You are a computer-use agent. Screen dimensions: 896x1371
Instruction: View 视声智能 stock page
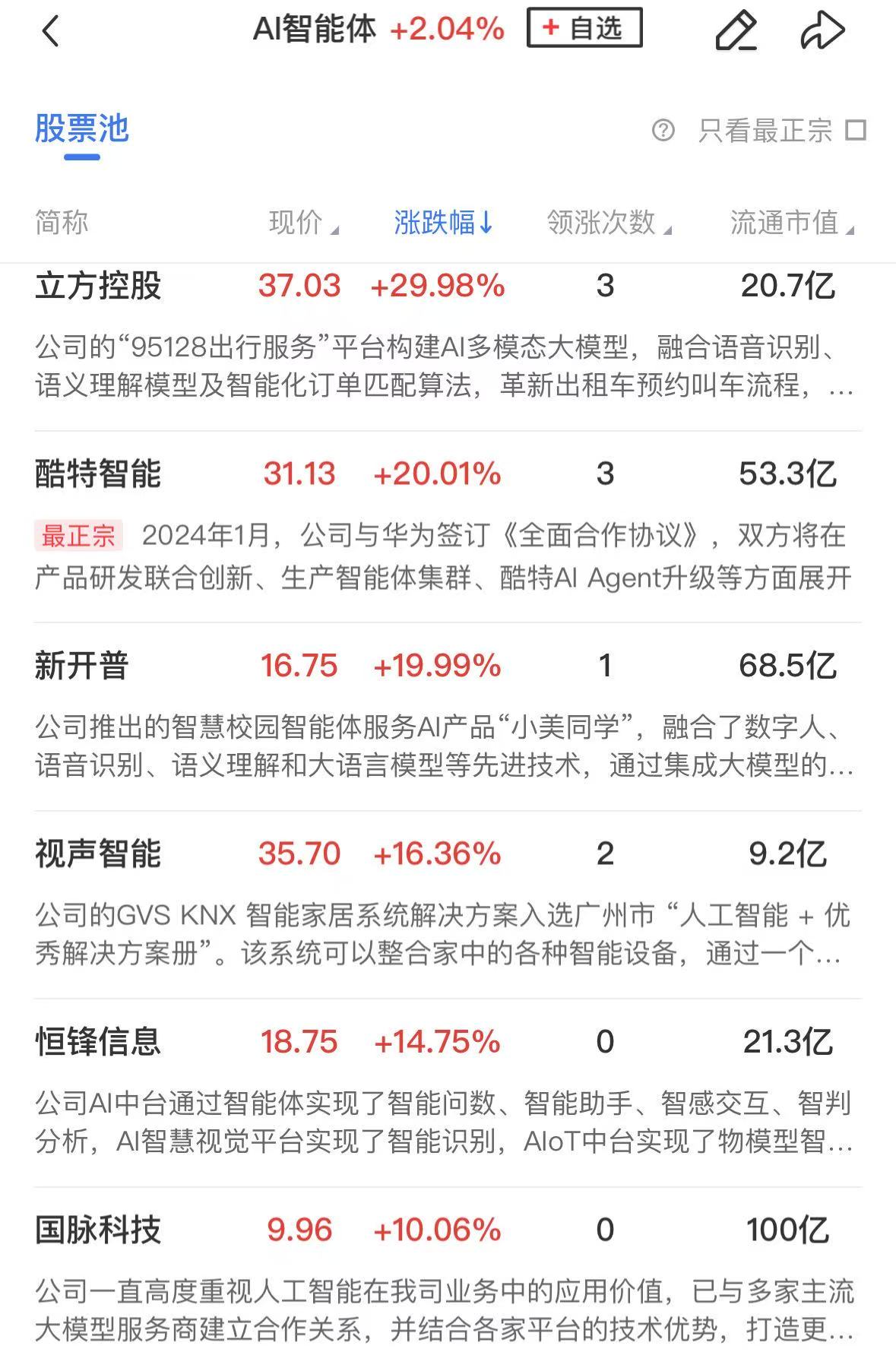(98, 853)
